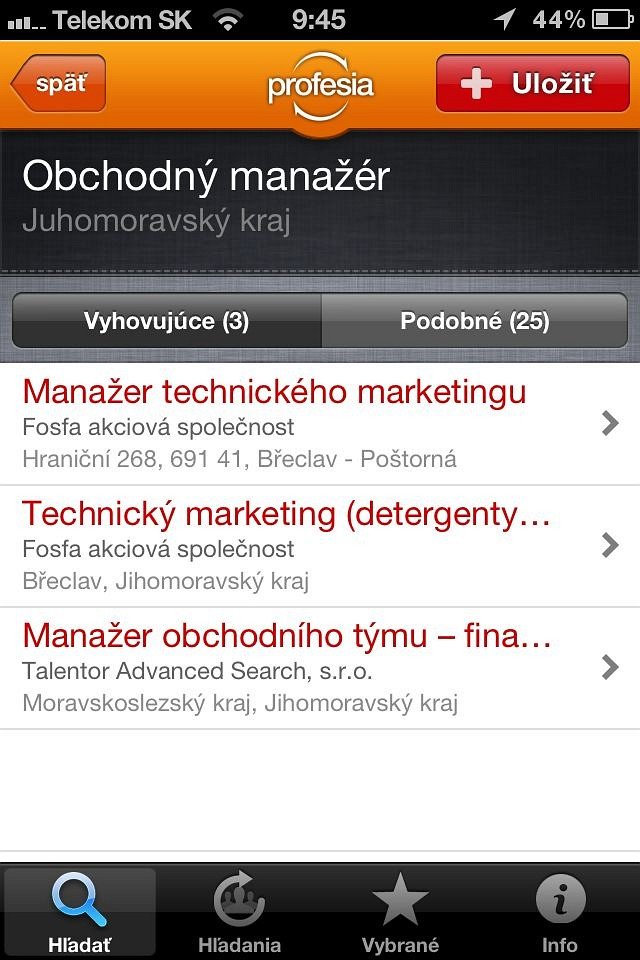Screen dimensions: 640x960
Task: Switch to the Vyhovujúce (3) segment
Action: point(166,321)
